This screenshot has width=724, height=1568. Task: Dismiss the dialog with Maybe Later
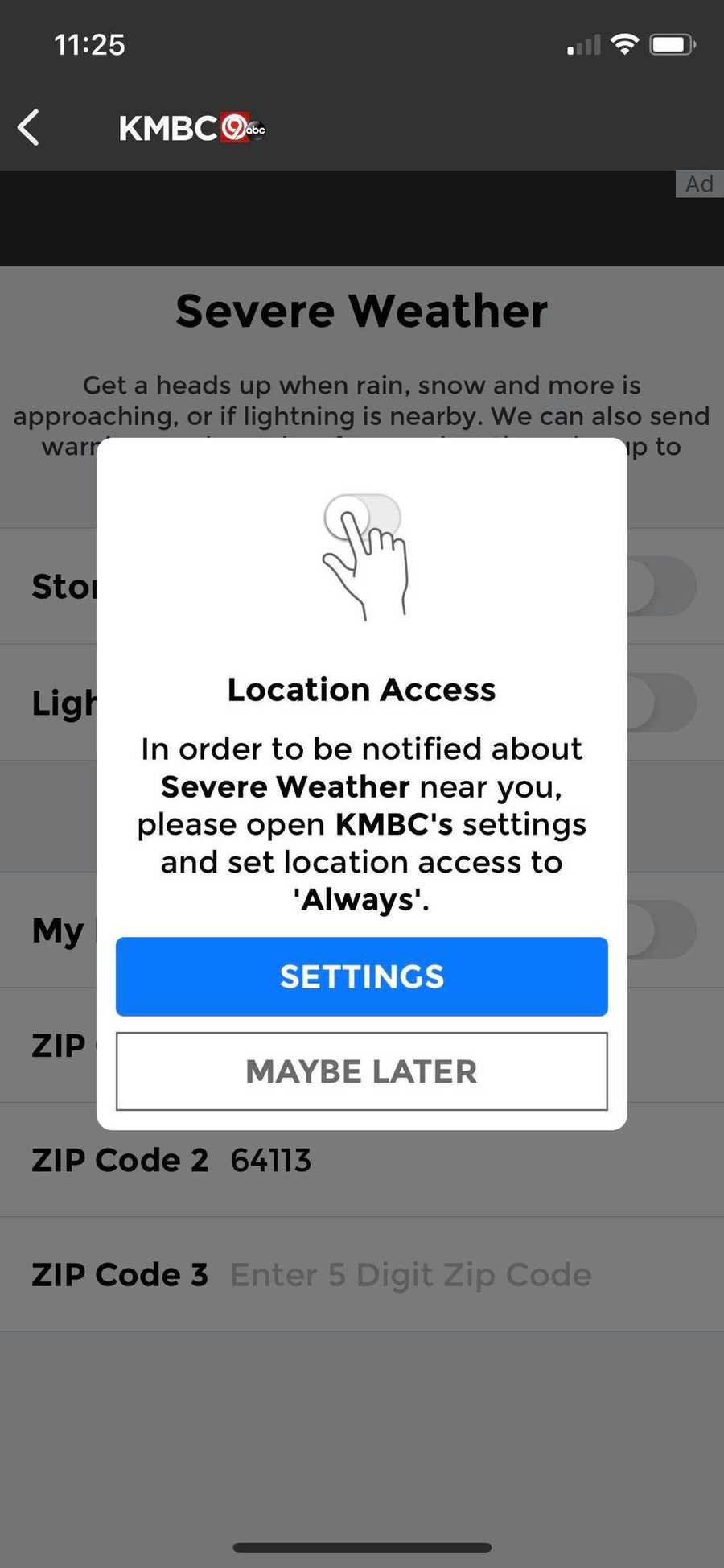coord(361,1071)
